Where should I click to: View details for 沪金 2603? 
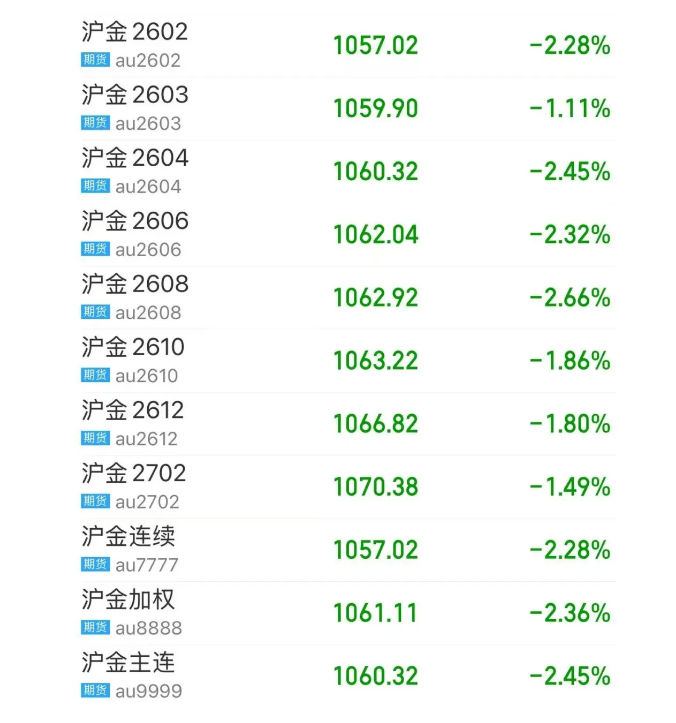coord(135,108)
